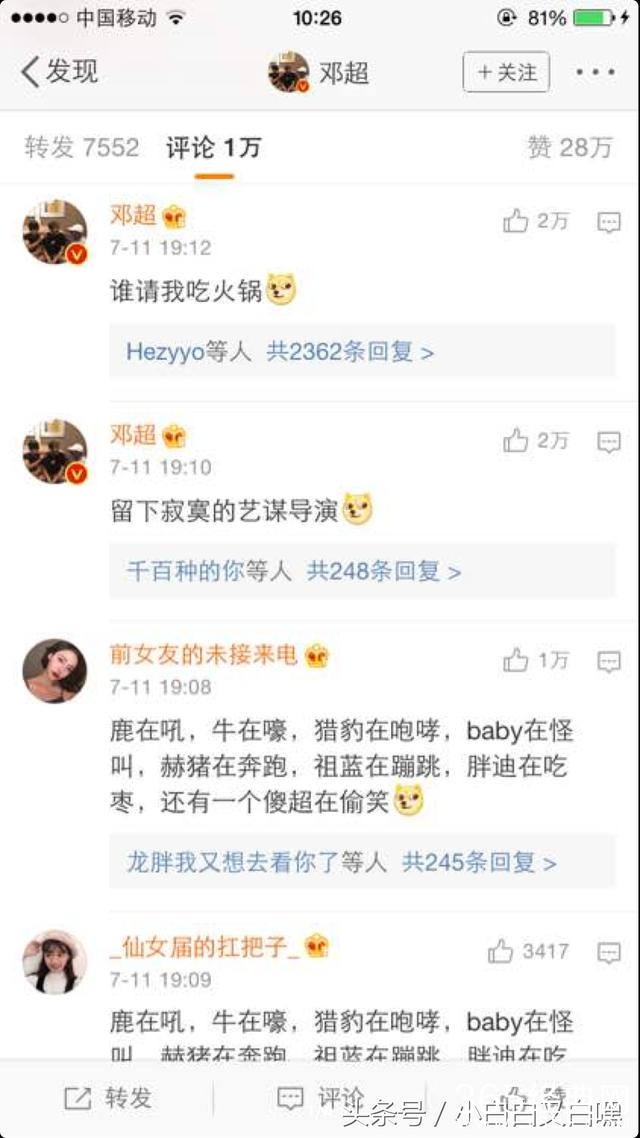
Task: Like the comment 留下寂寞的艺谋导演
Action: [516, 440]
